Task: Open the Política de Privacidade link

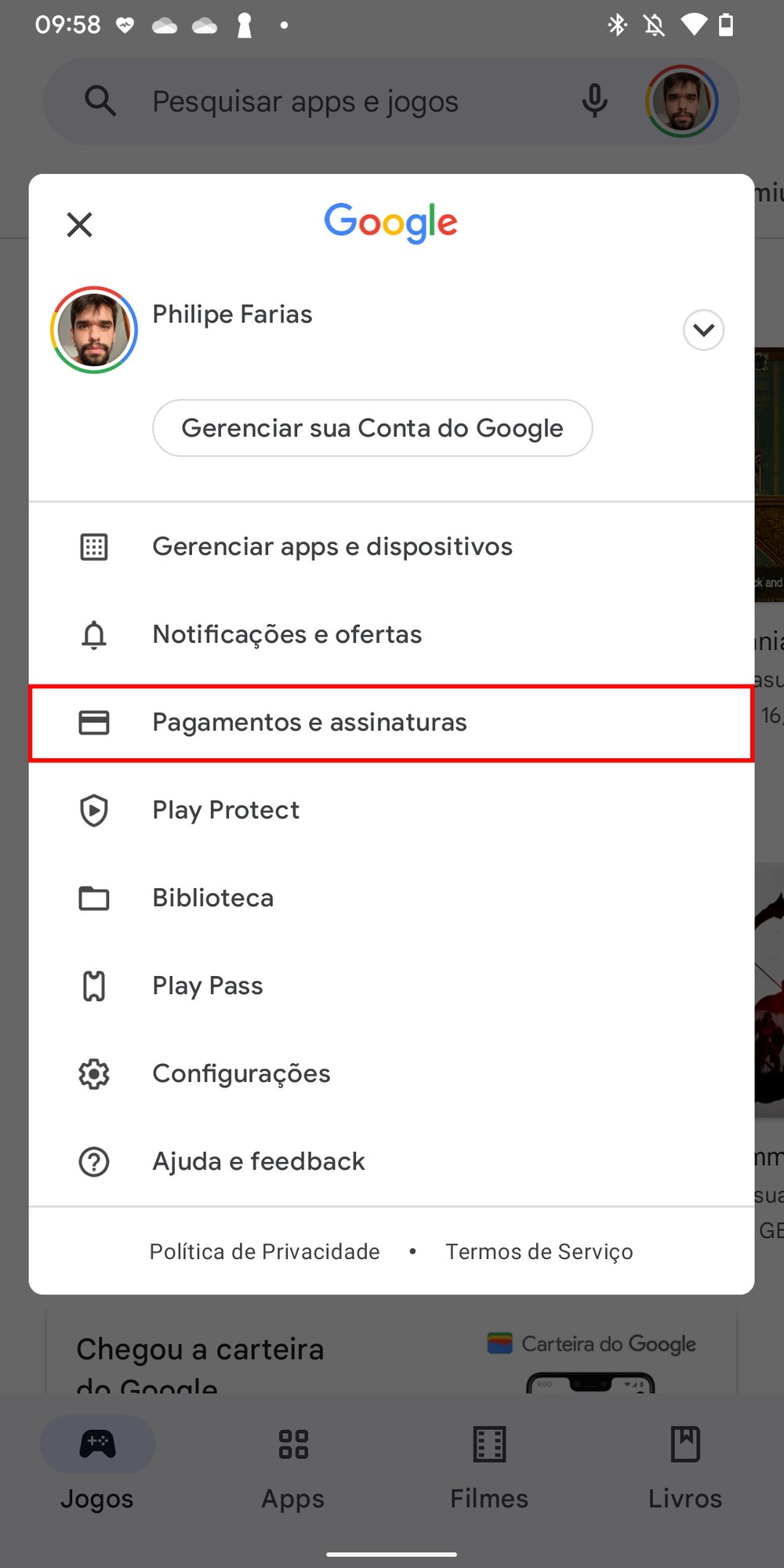Action: click(x=265, y=1251)
